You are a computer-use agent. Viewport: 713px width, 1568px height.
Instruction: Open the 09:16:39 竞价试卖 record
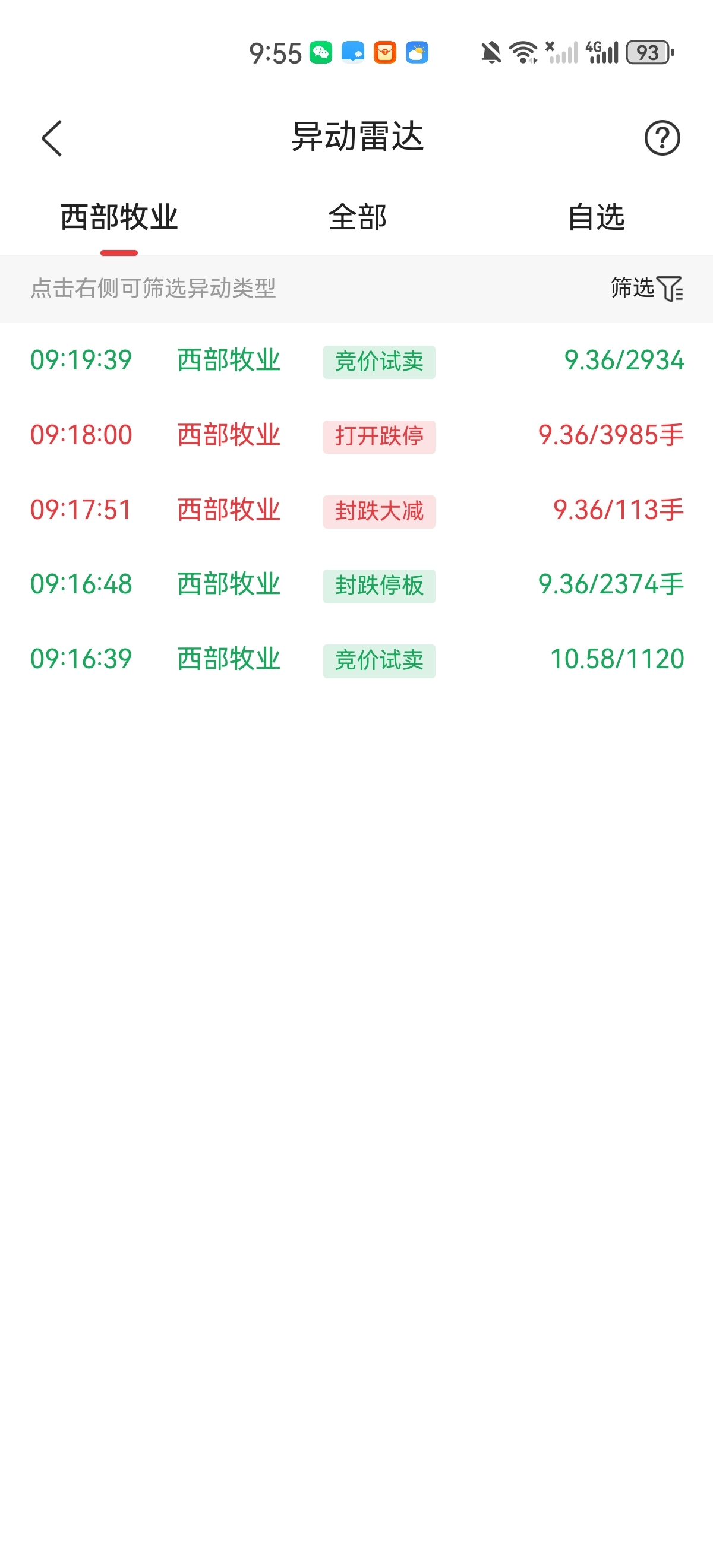pyautogui.click(x=357, y=660)
